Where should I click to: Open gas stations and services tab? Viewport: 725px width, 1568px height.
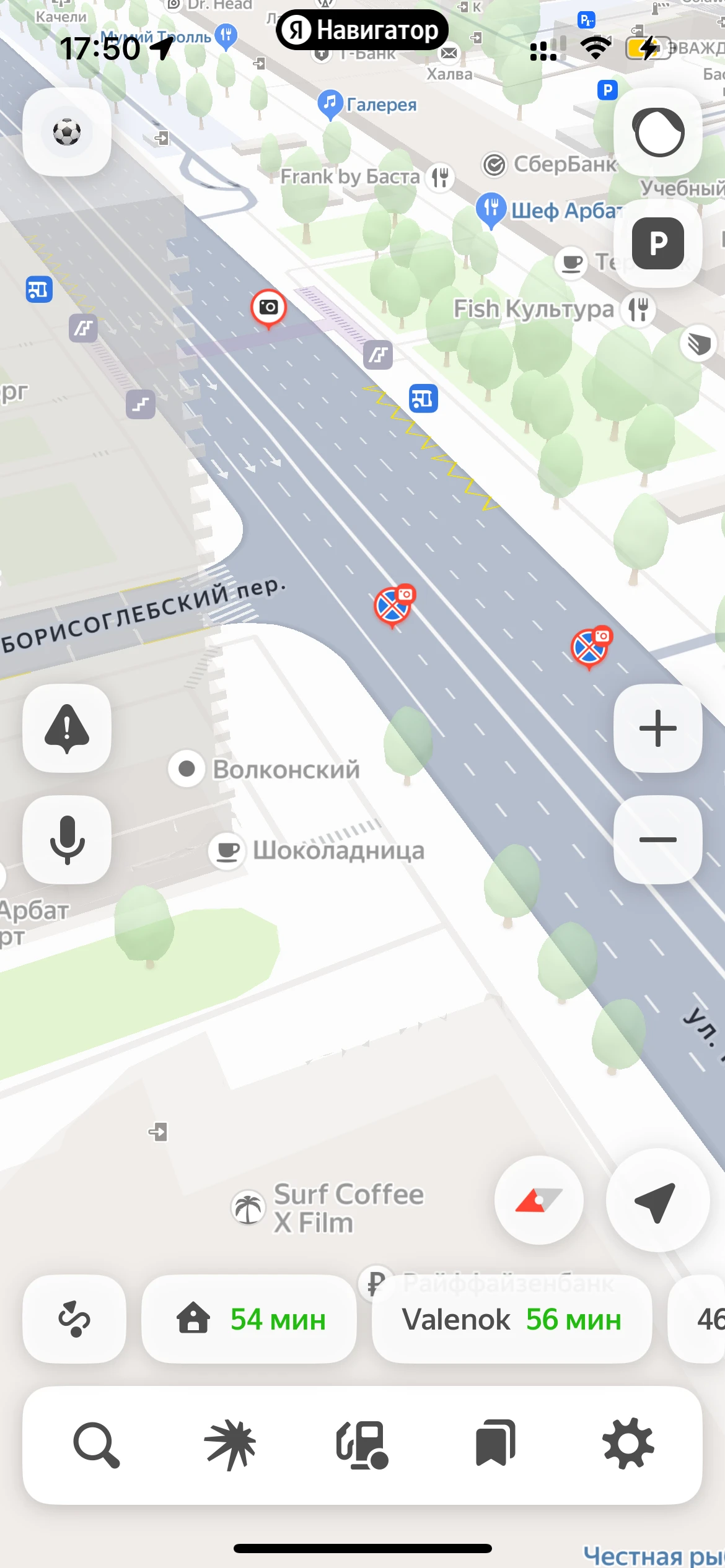(x=362, y=1445)
